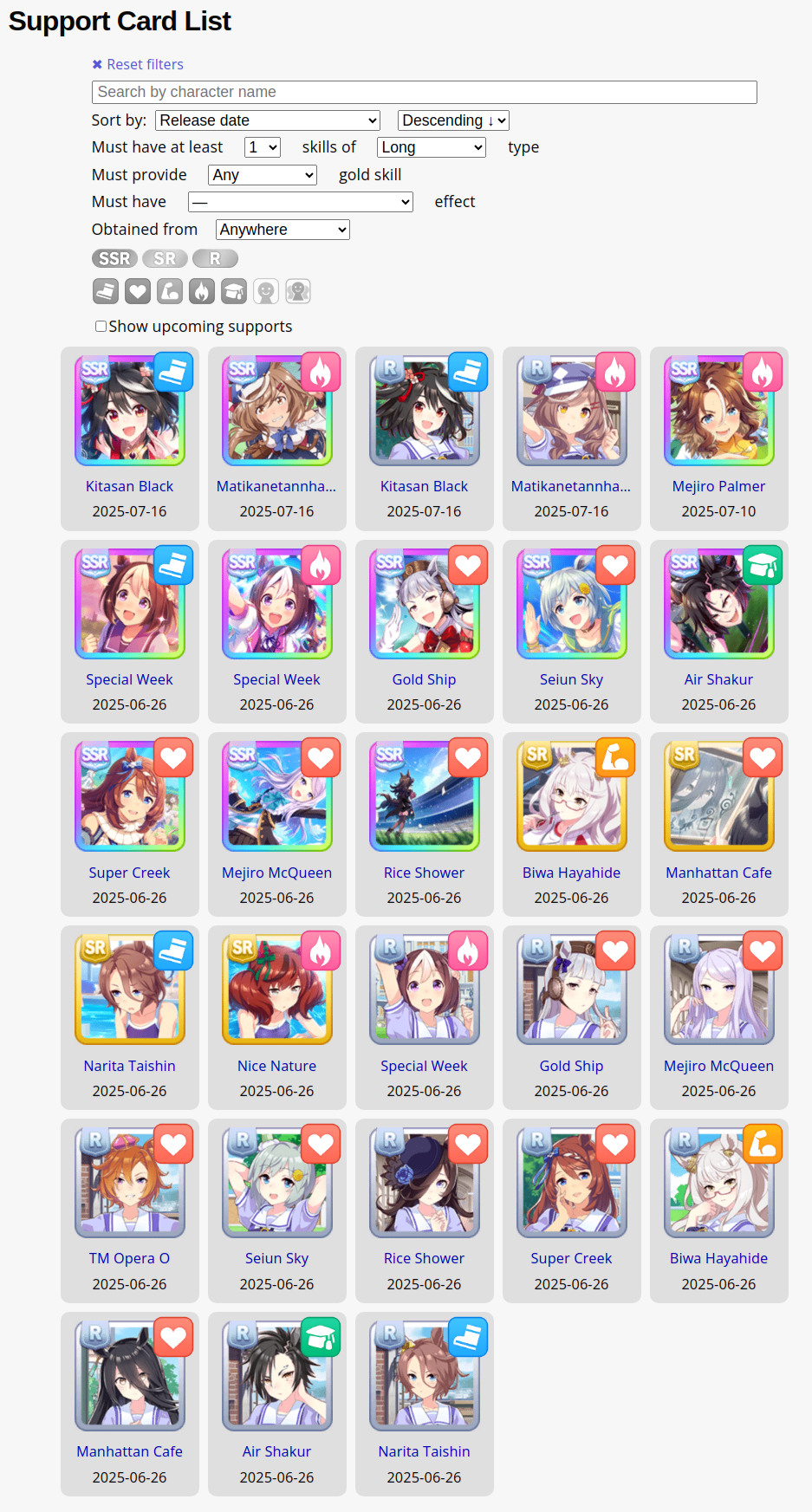Toggle the flame type filter icon
812x1512 pixels.
pos(202,291)
